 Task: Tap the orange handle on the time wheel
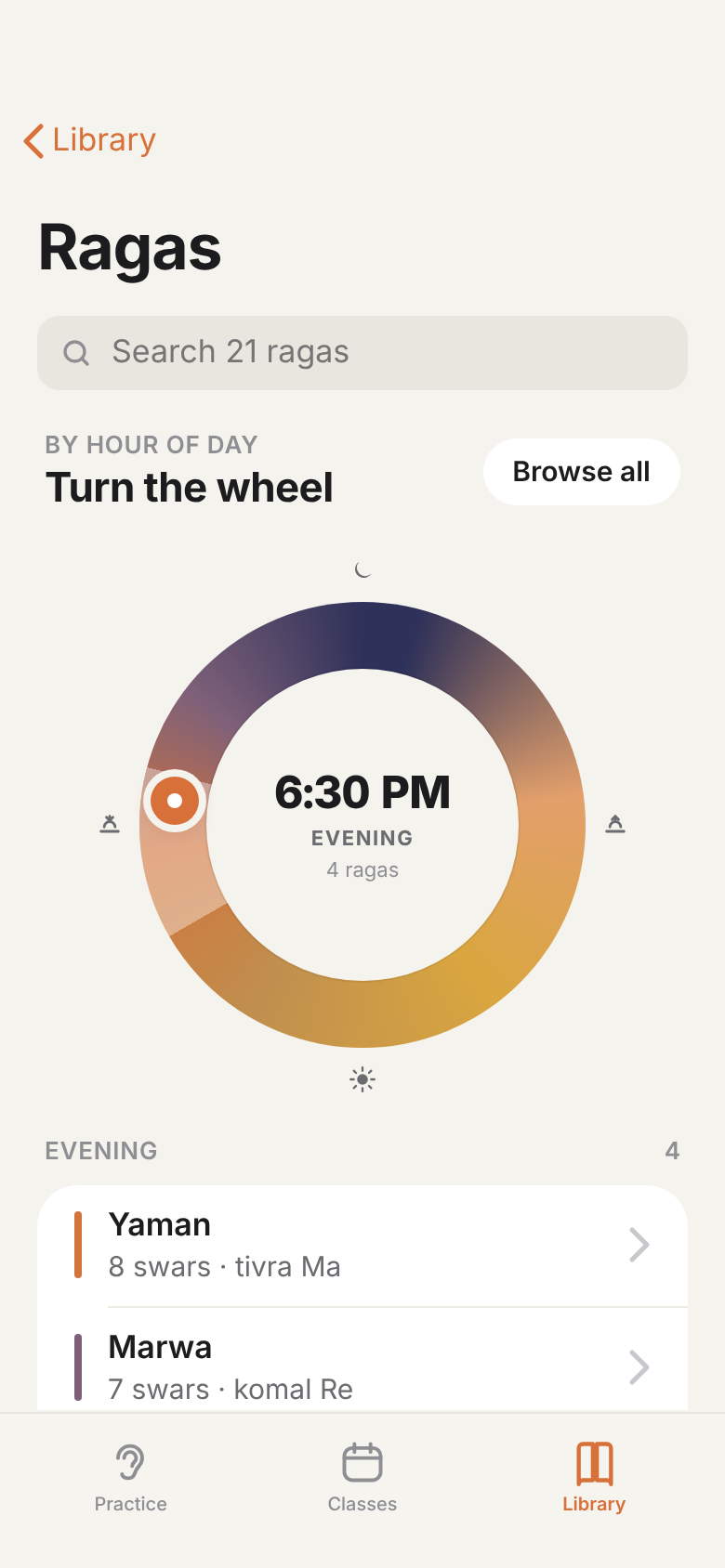(x=175, y=800)
